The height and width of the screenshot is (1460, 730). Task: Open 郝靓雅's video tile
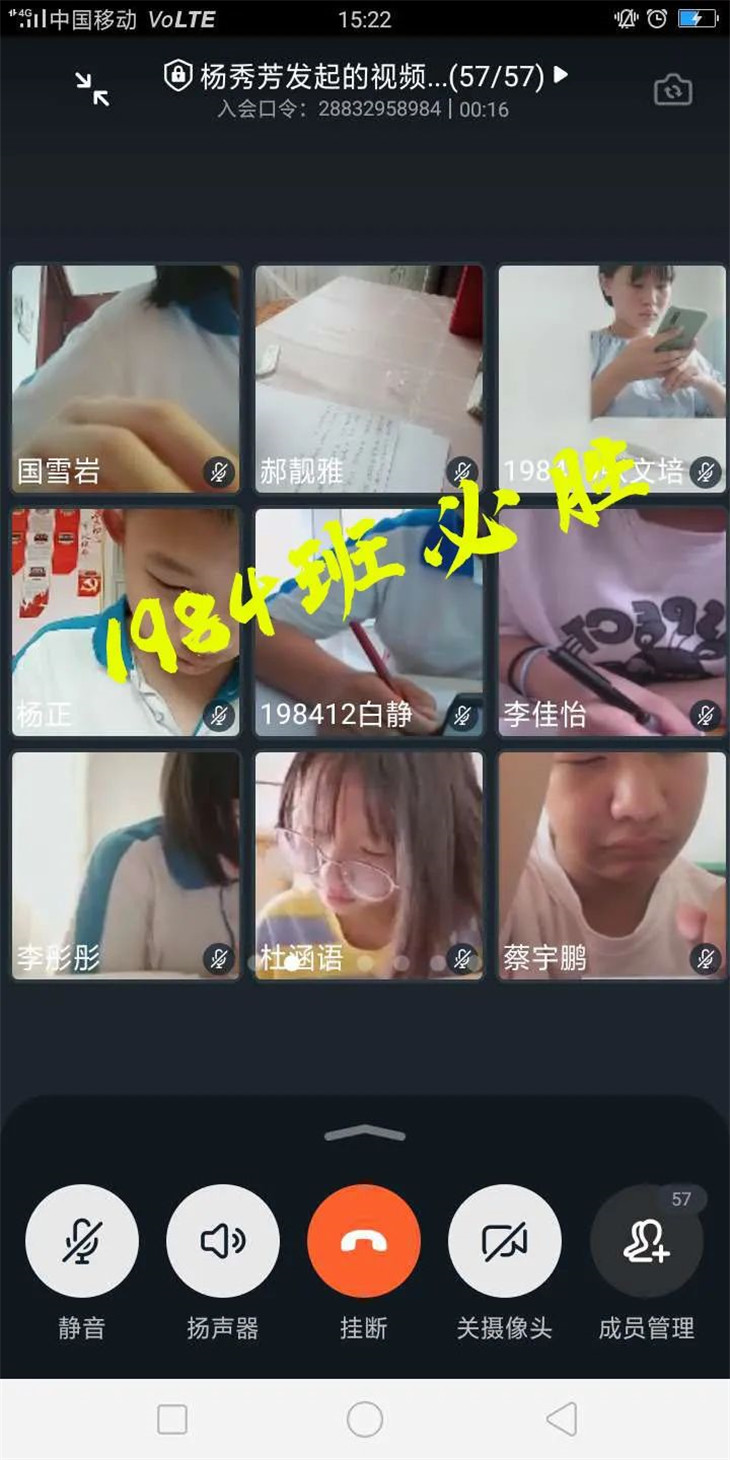coord(369,378)
